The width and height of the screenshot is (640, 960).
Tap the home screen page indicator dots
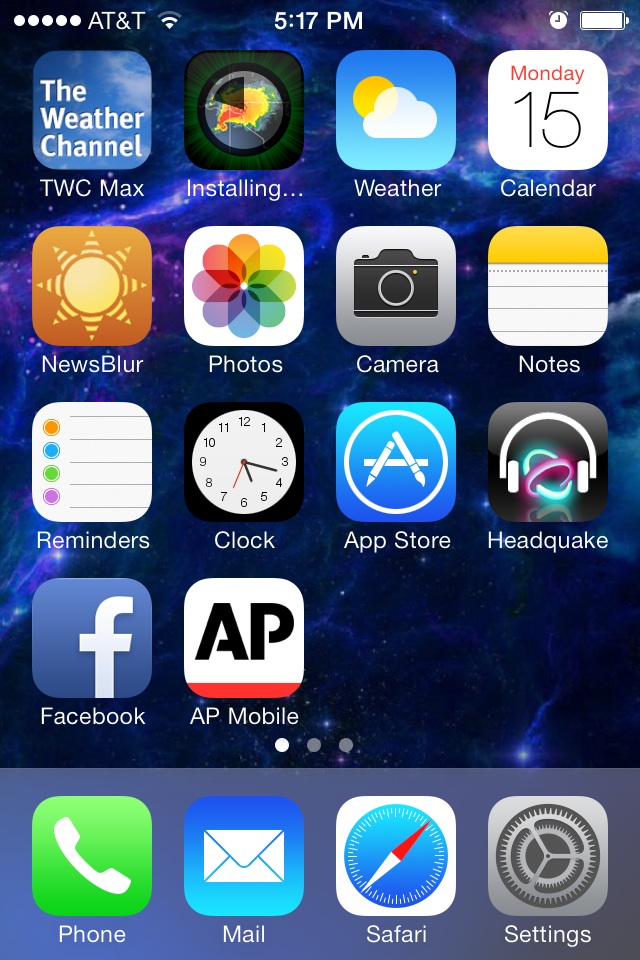coord(314,744)
